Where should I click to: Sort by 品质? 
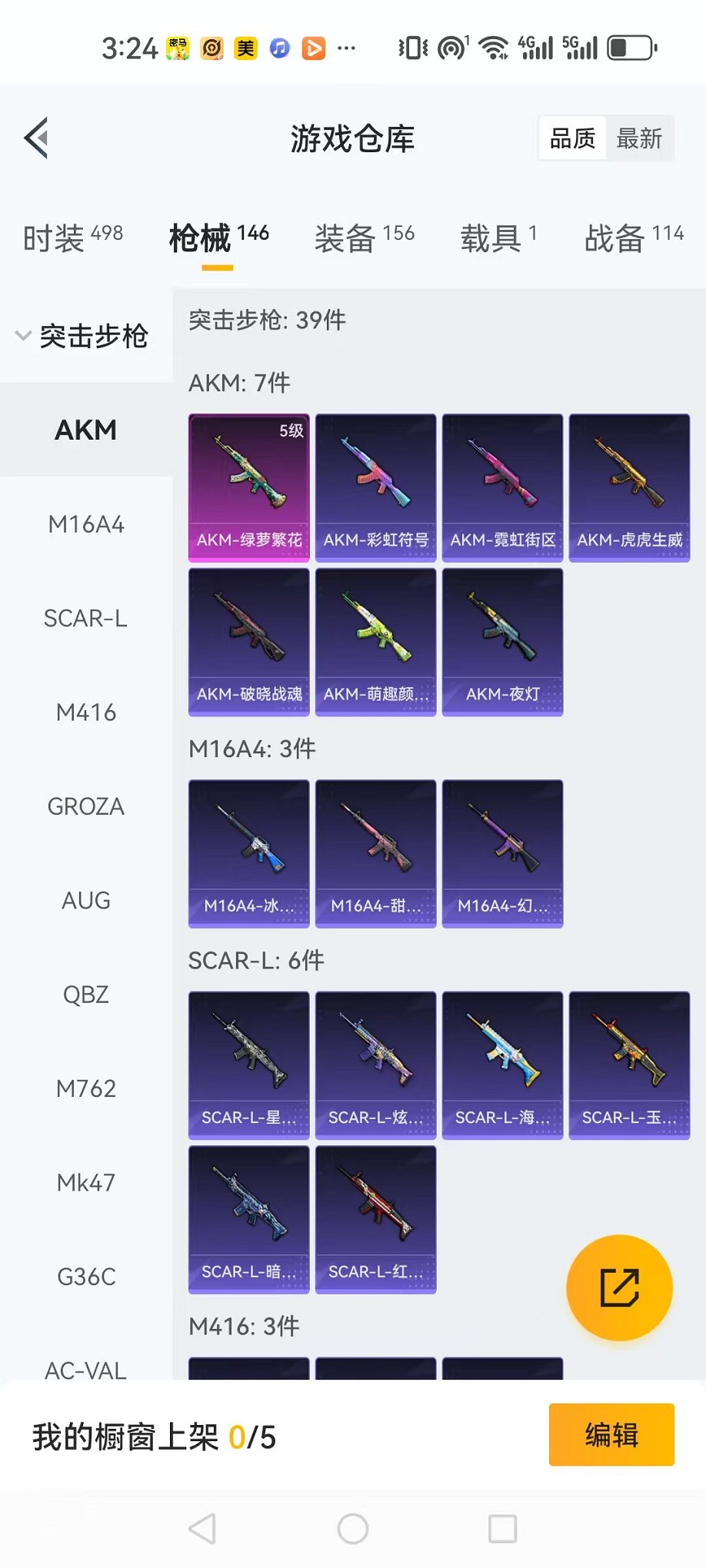coord(572,139)
